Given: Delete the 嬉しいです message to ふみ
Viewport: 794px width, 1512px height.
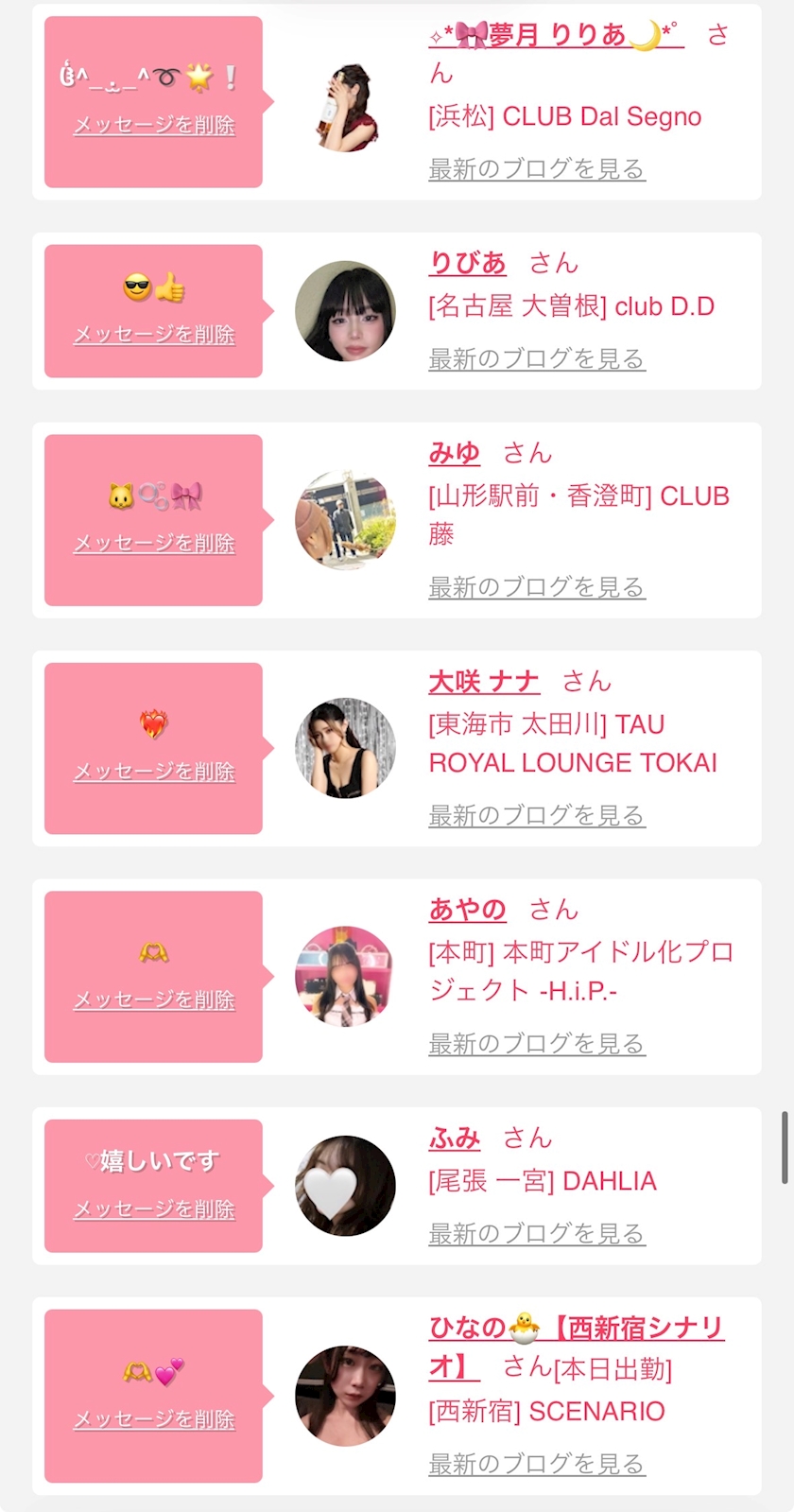Looking at the screenshot, I should pos(154,1209).
